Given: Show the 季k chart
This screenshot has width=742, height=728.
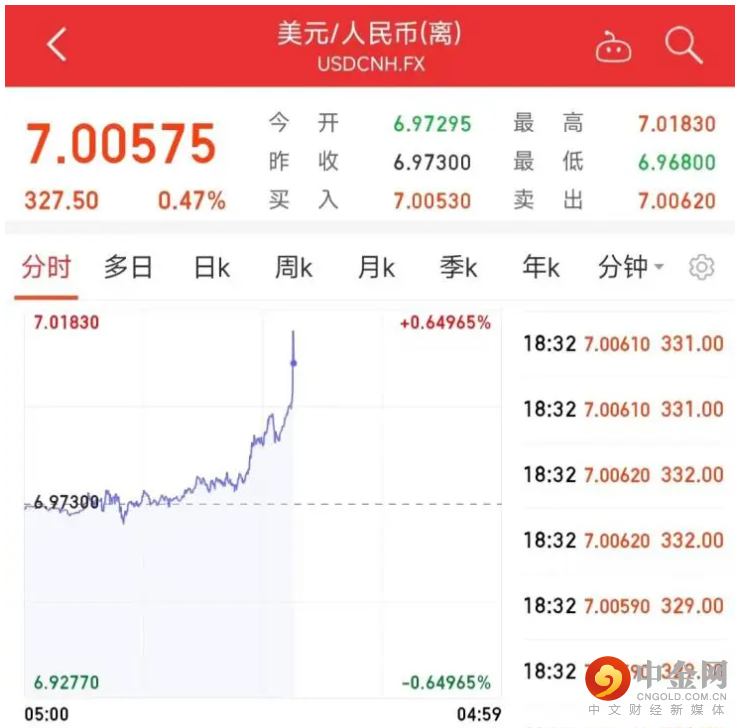Looking at the screenshot, I should point(458,267).
